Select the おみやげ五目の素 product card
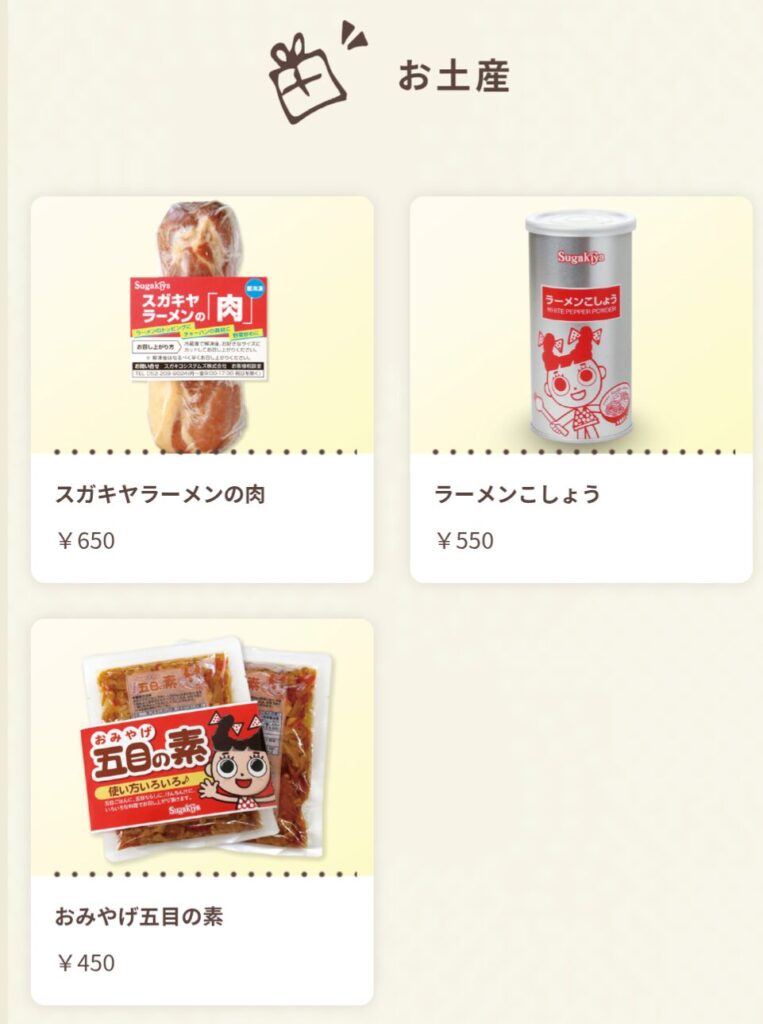This screenshot has width=763, height=1024. tap(202, 811)
